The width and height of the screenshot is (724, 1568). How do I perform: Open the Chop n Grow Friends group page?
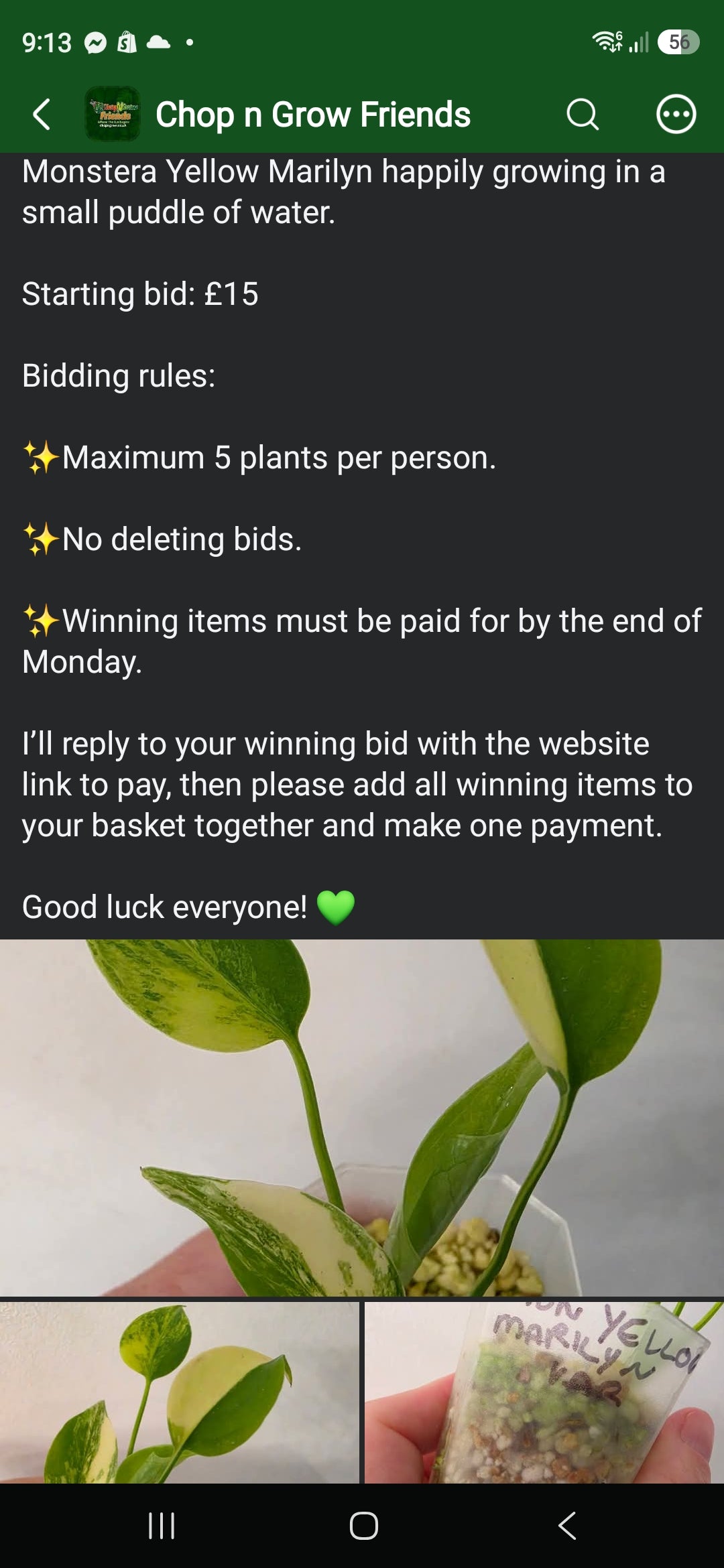click(x=313, y=114)
